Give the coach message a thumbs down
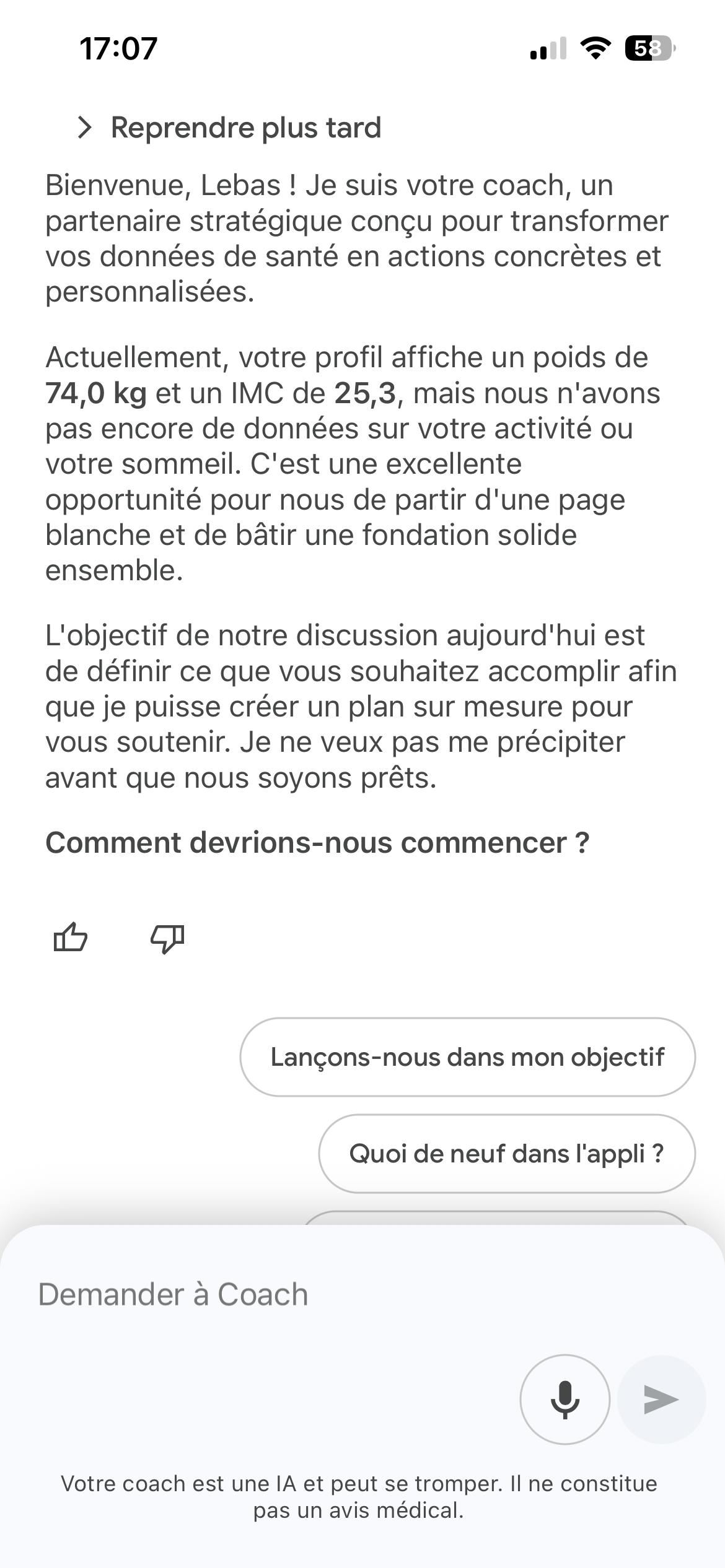 167,939
